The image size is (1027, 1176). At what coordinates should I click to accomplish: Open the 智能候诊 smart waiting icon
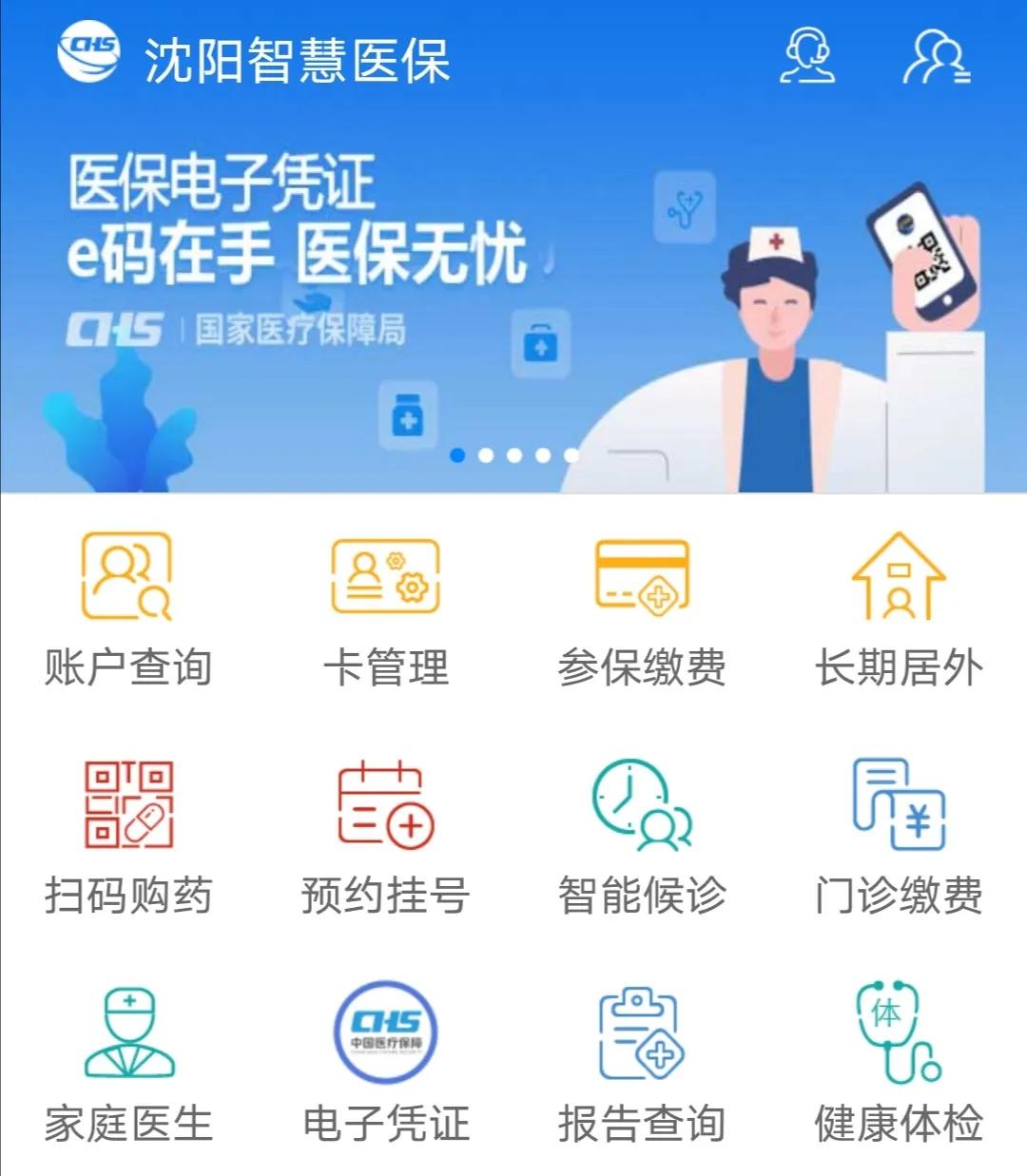point(639,805)
